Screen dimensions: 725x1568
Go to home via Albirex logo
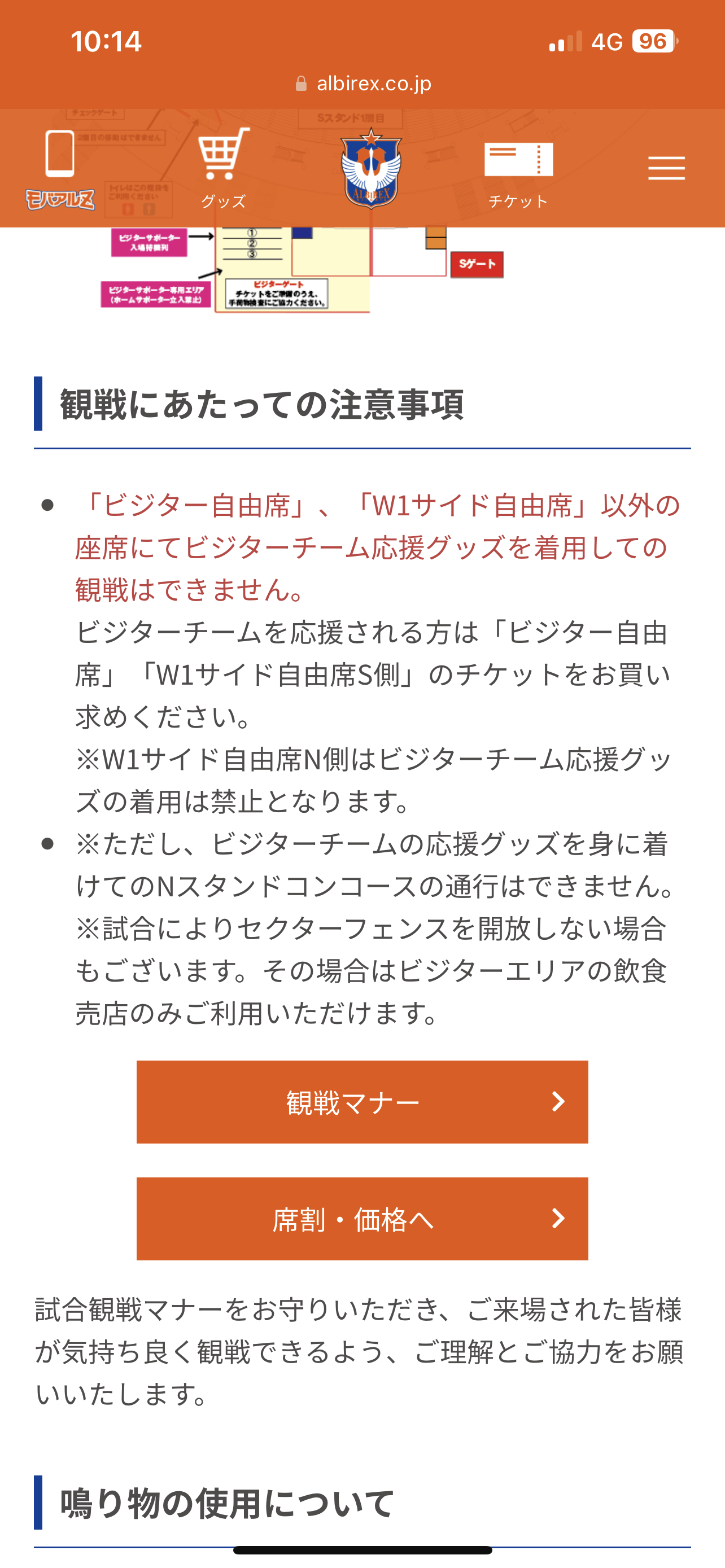click(x=371, y=169)
